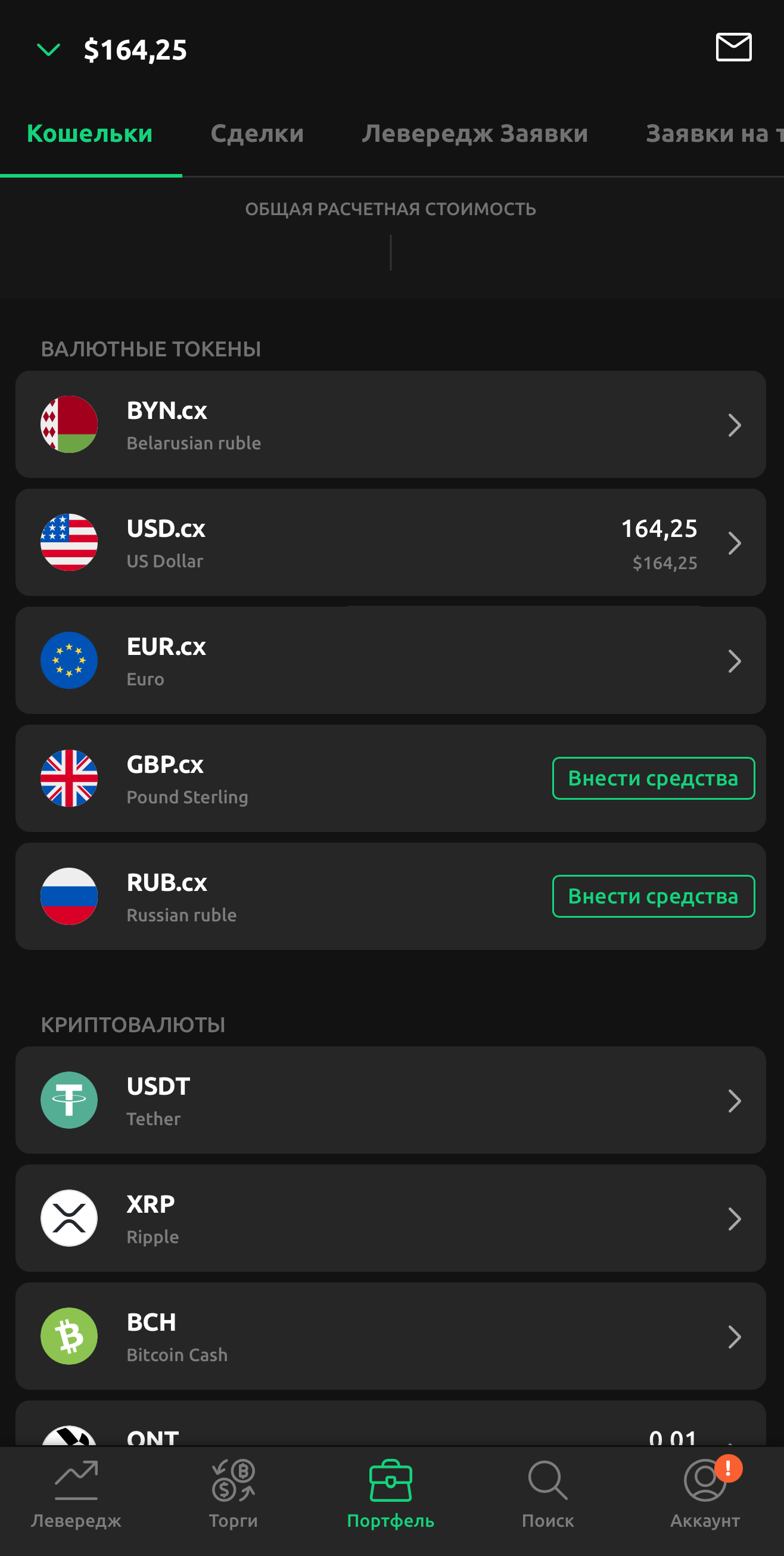Open the messages envelope icon
Viewport: 784px width, 1556px height.
pos(733,47)
